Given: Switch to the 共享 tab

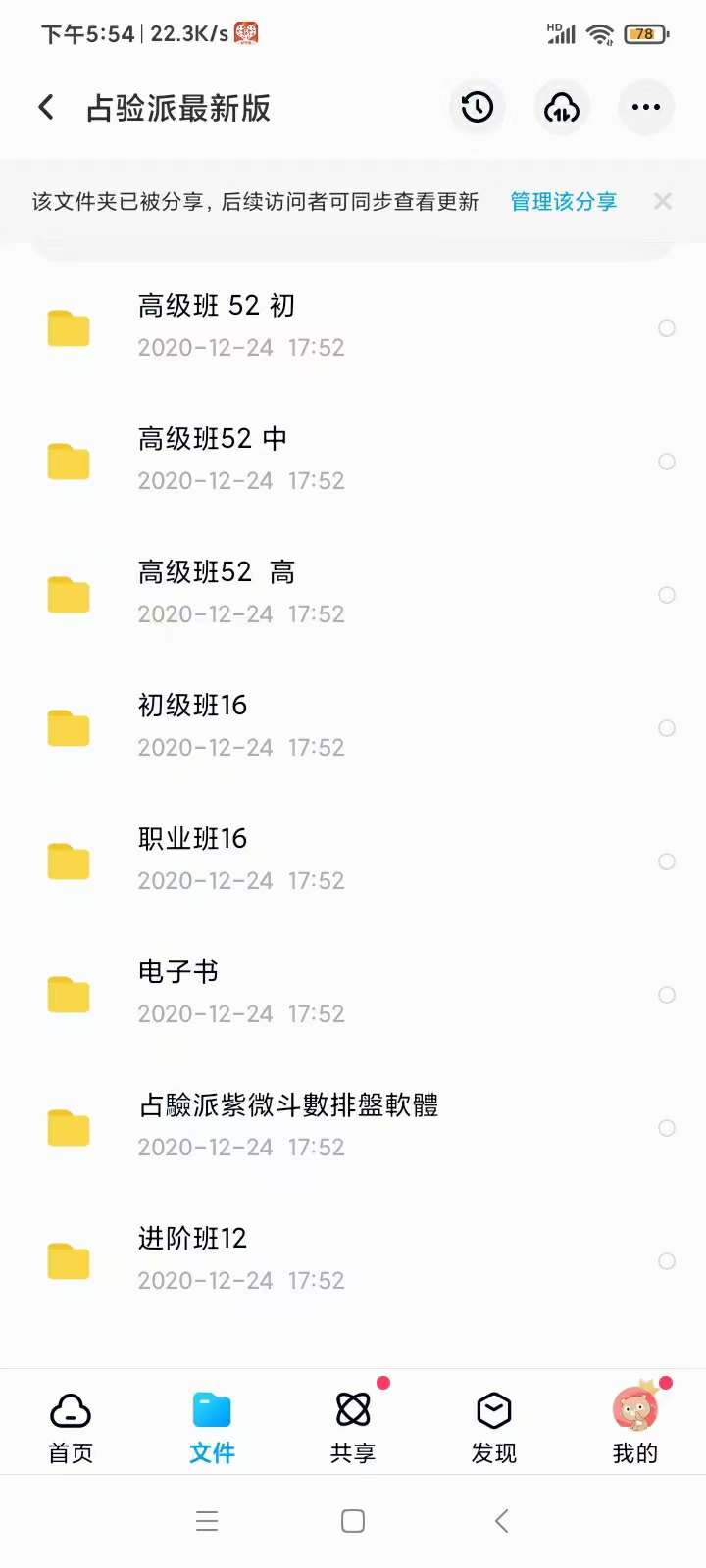Looking at the screenshot, I should point(352,1424).
